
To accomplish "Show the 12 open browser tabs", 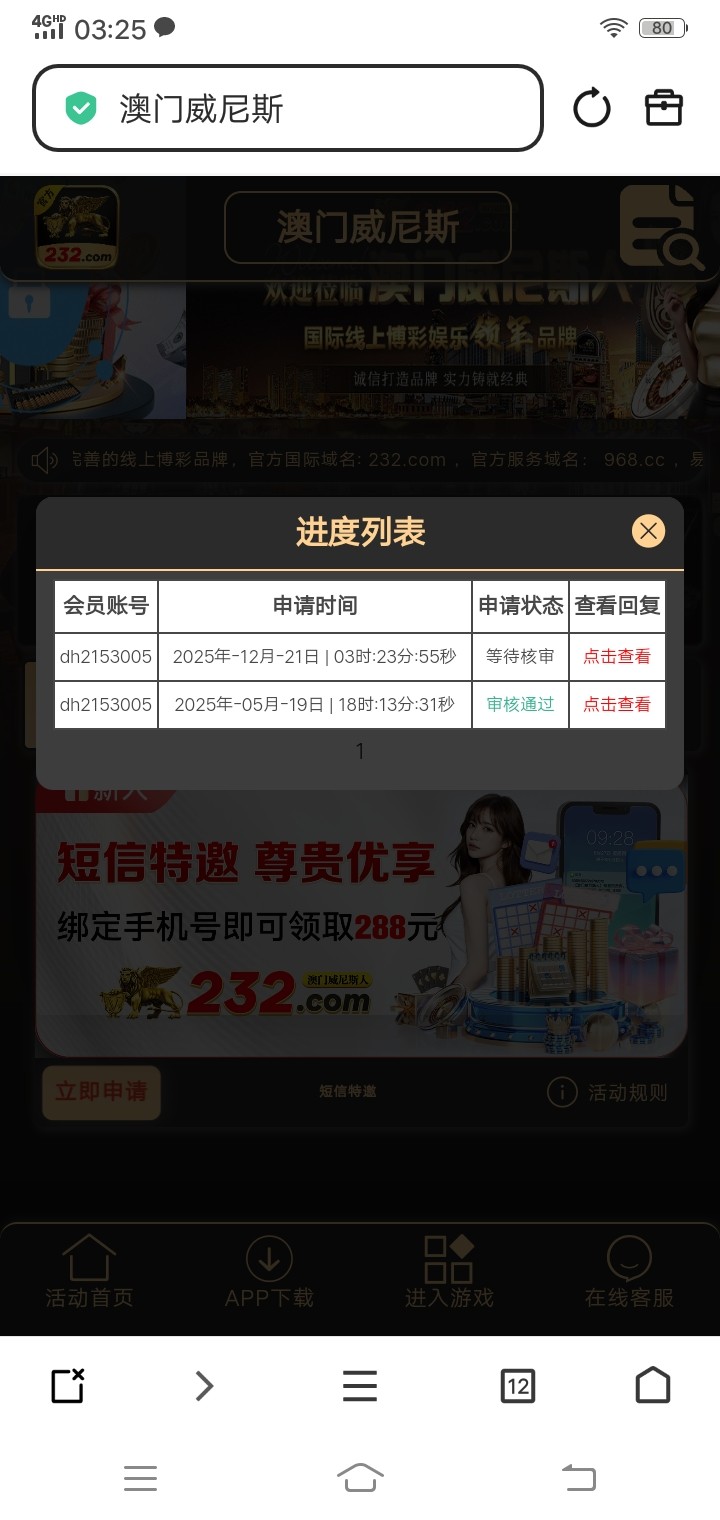I will (x=517, y=1386).
